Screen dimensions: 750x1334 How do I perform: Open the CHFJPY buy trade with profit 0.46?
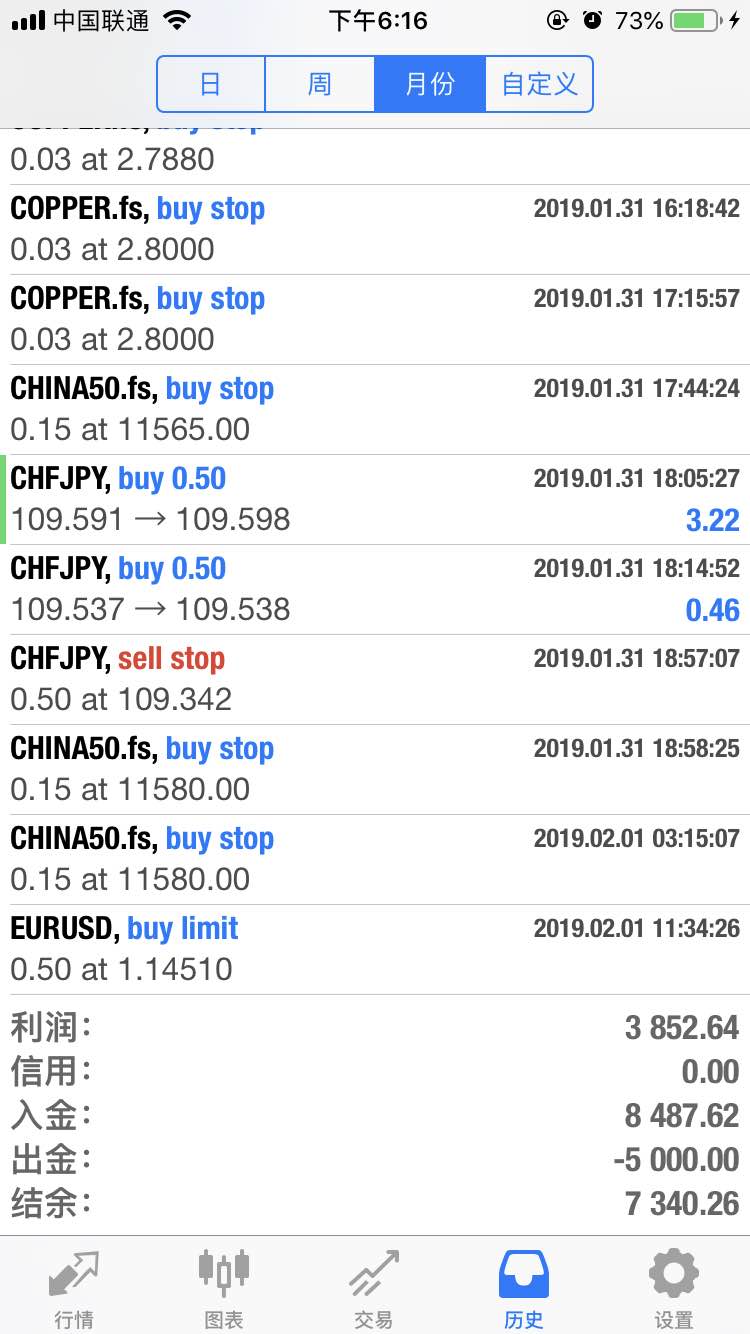coord(375,589)
